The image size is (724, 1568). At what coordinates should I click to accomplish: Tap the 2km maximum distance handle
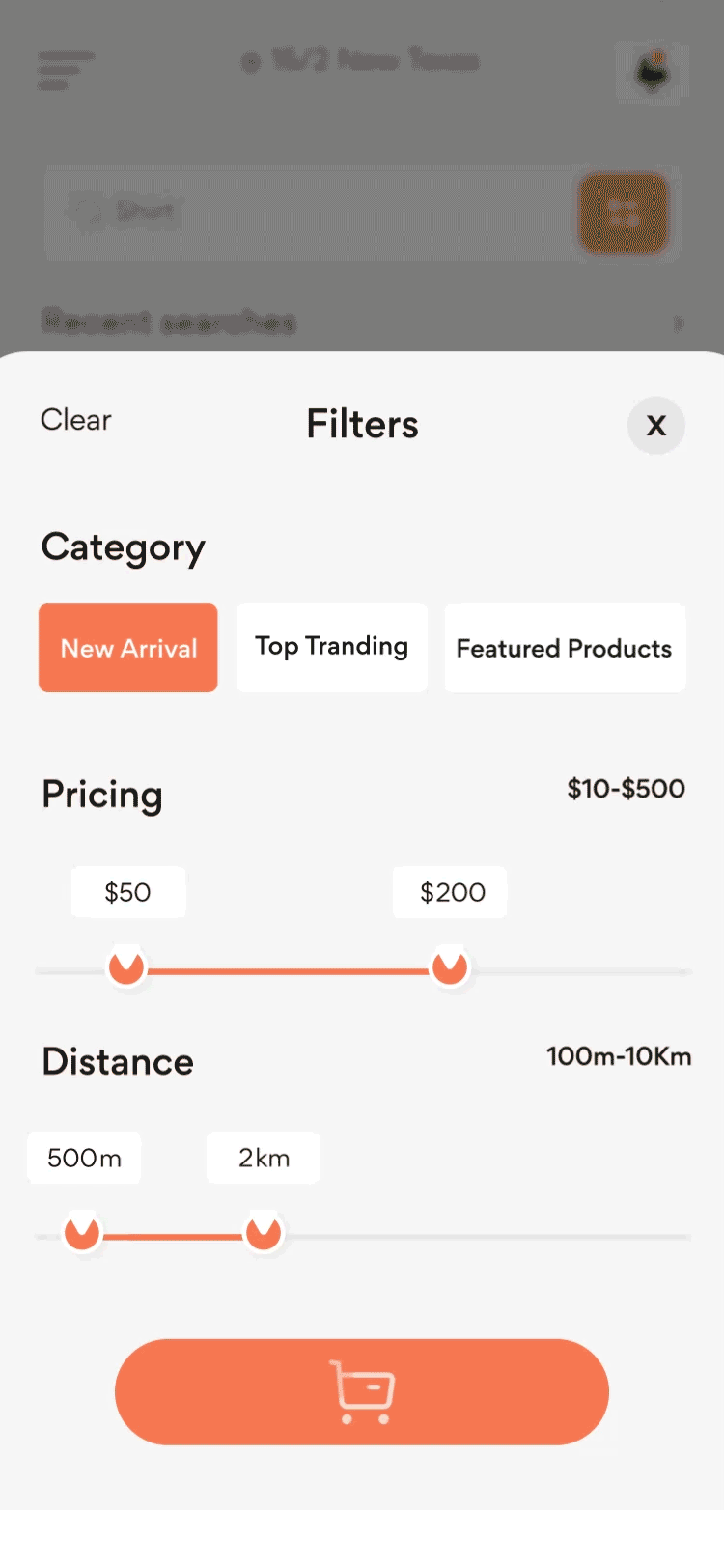[x=264, y=1234]
